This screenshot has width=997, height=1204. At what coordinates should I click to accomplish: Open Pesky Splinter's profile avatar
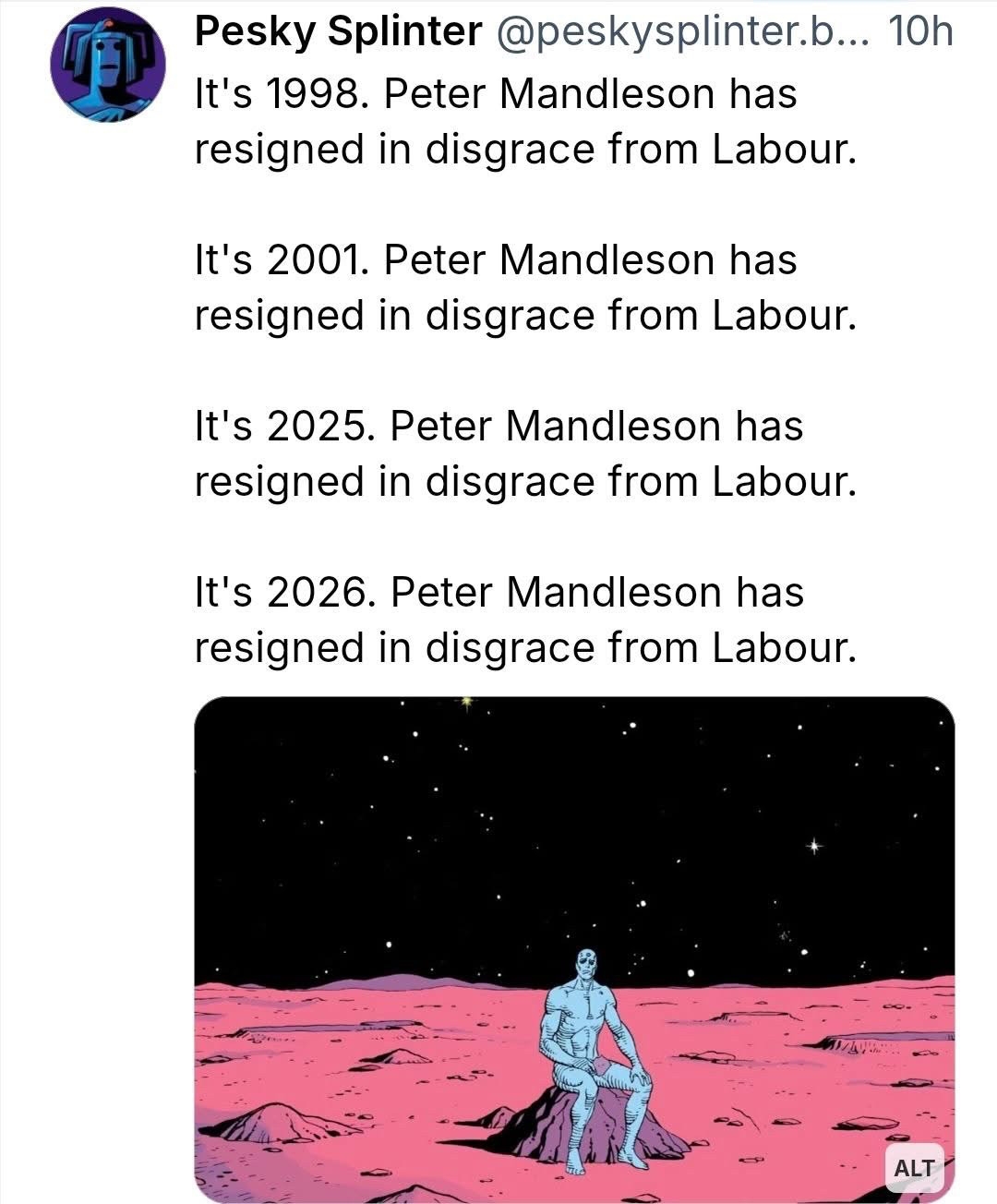coord(108,64)
